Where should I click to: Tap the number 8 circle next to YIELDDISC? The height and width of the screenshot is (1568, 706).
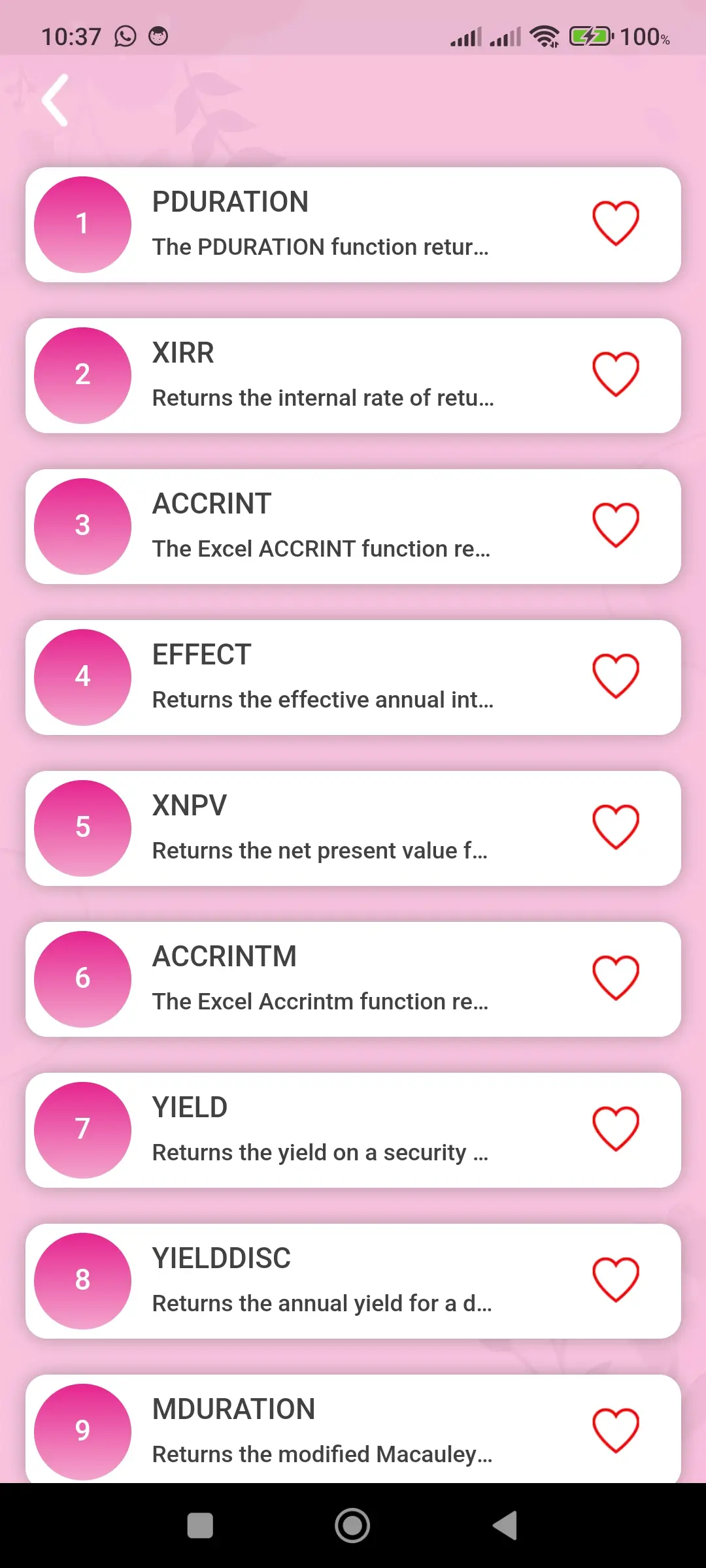(82, 1280)
